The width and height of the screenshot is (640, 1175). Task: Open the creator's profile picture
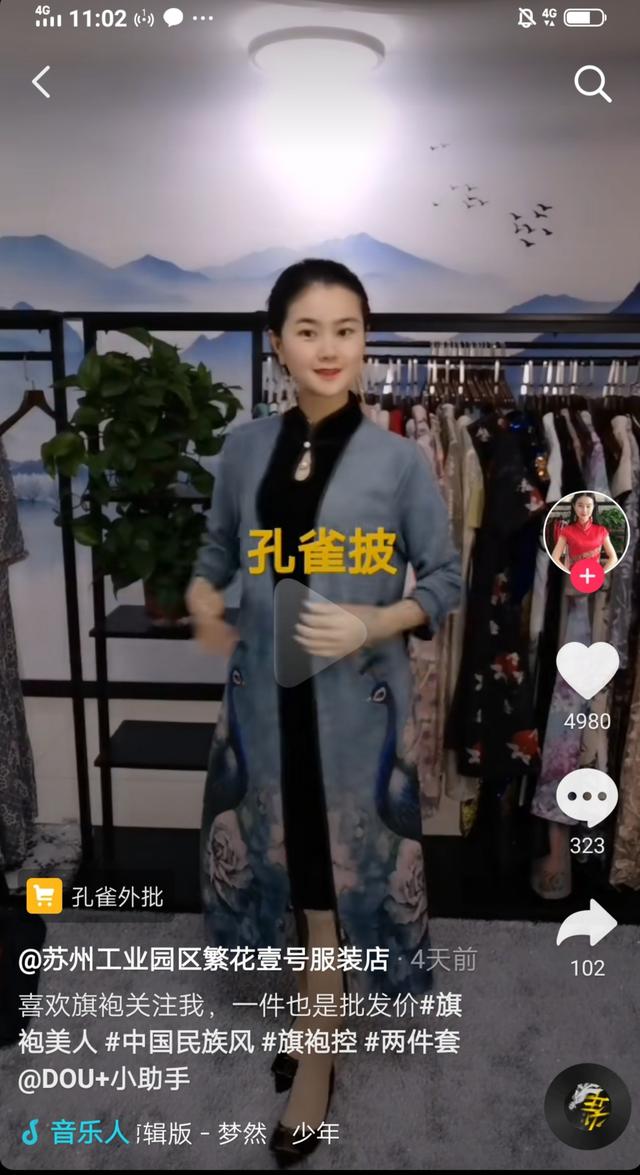click(586, 532)
